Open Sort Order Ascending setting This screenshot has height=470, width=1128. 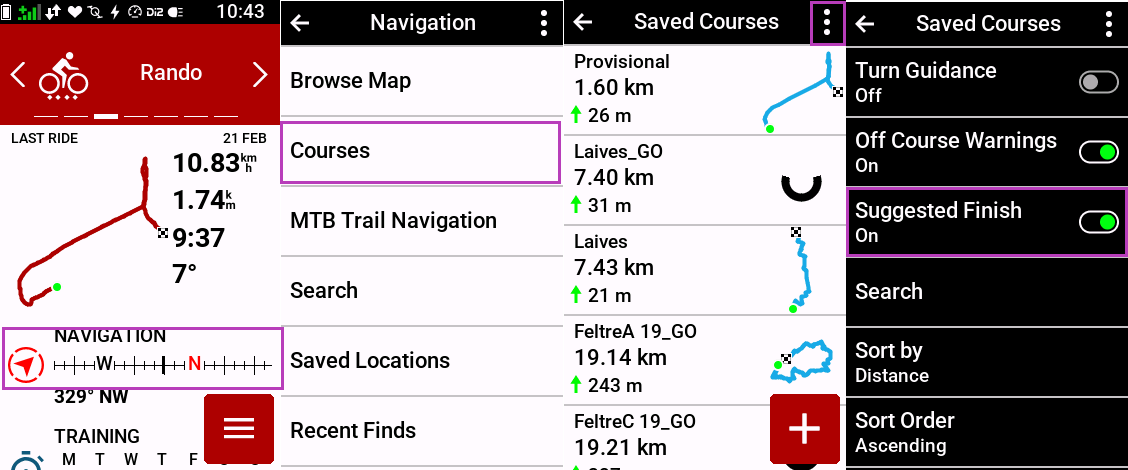tap(985, 432)
